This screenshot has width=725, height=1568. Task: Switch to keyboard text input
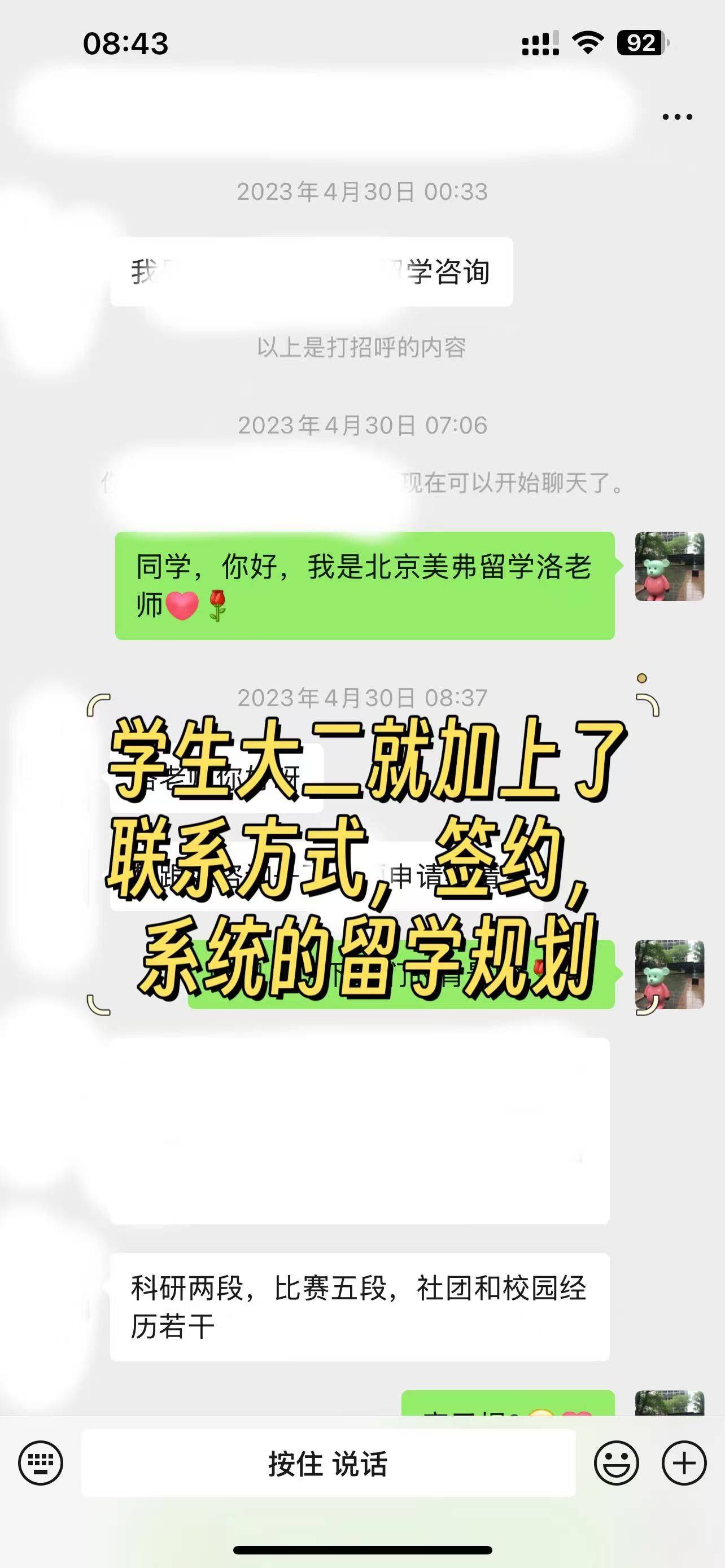pyautogui.click(x=40, y=1464)
